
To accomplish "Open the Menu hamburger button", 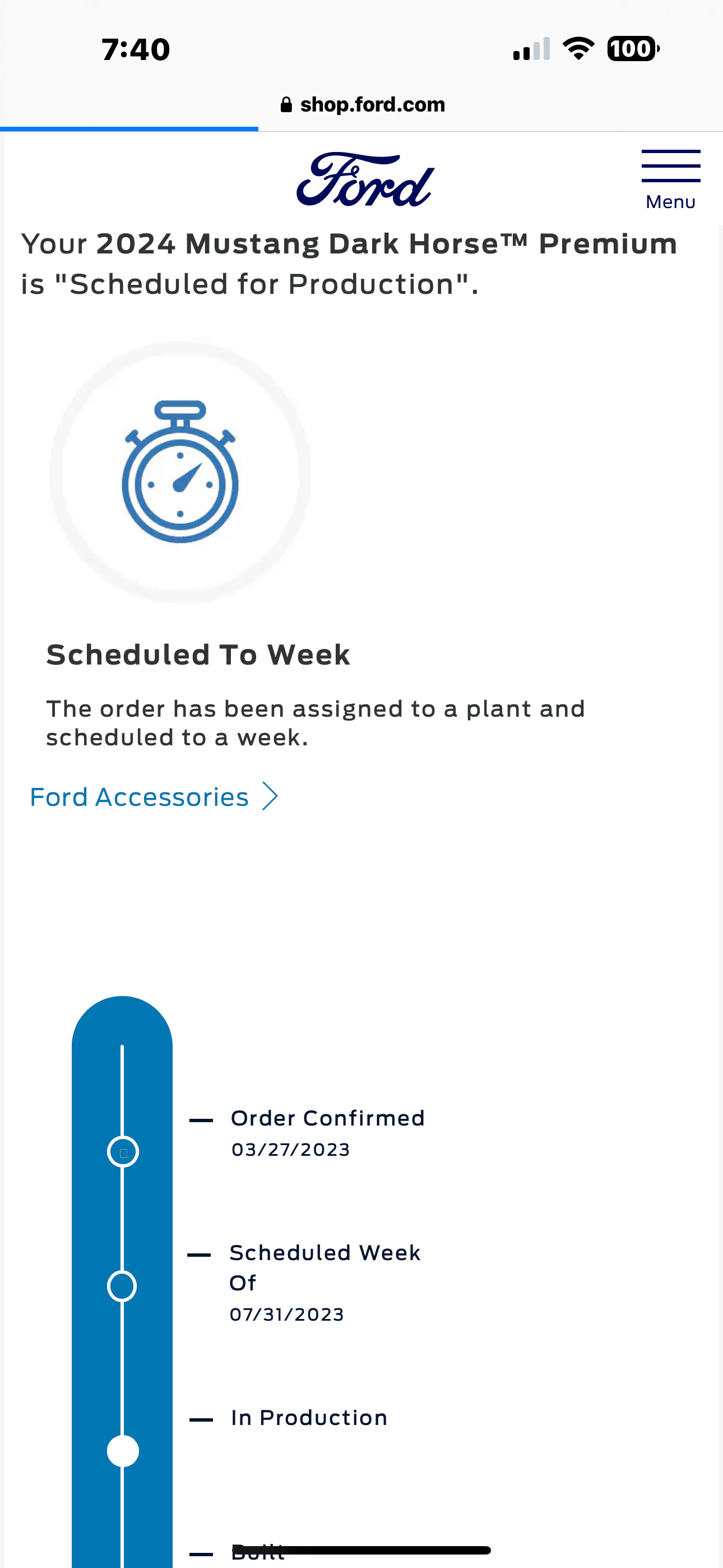I will coord(670,178).
